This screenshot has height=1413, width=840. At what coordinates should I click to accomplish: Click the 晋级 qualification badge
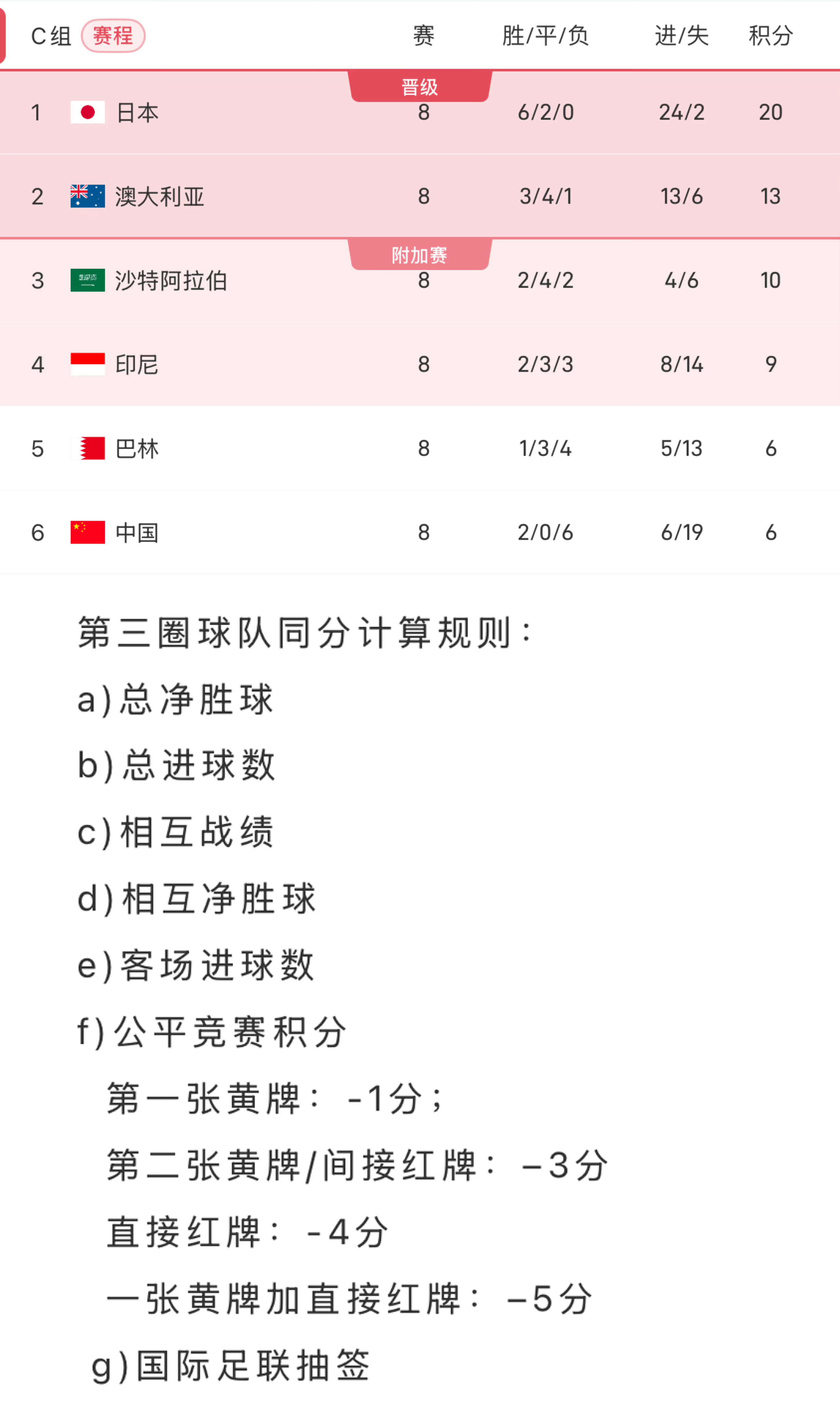[x=420, y=86]
